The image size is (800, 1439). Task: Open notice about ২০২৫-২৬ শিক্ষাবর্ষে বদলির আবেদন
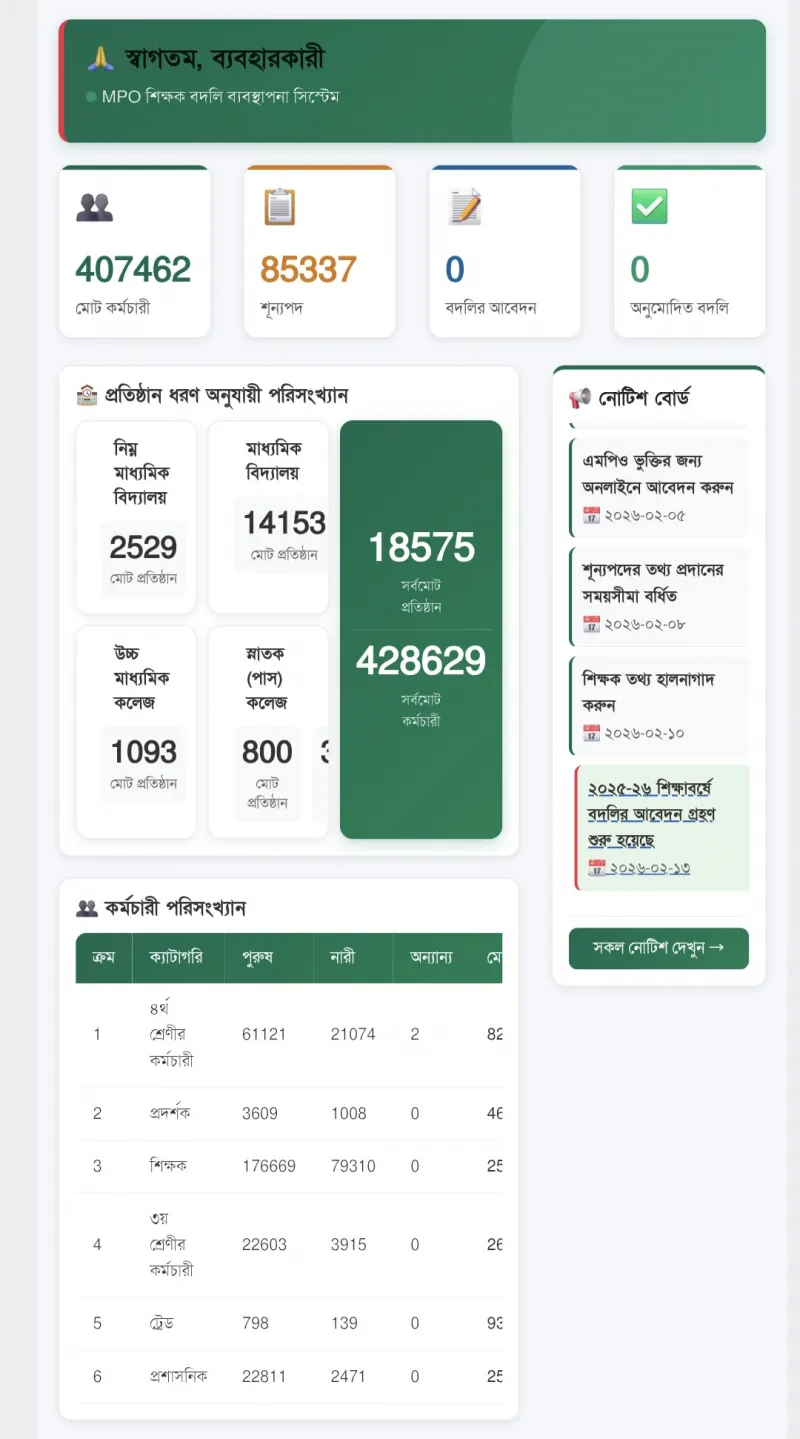pyautogui.click(x=662, y=828)
